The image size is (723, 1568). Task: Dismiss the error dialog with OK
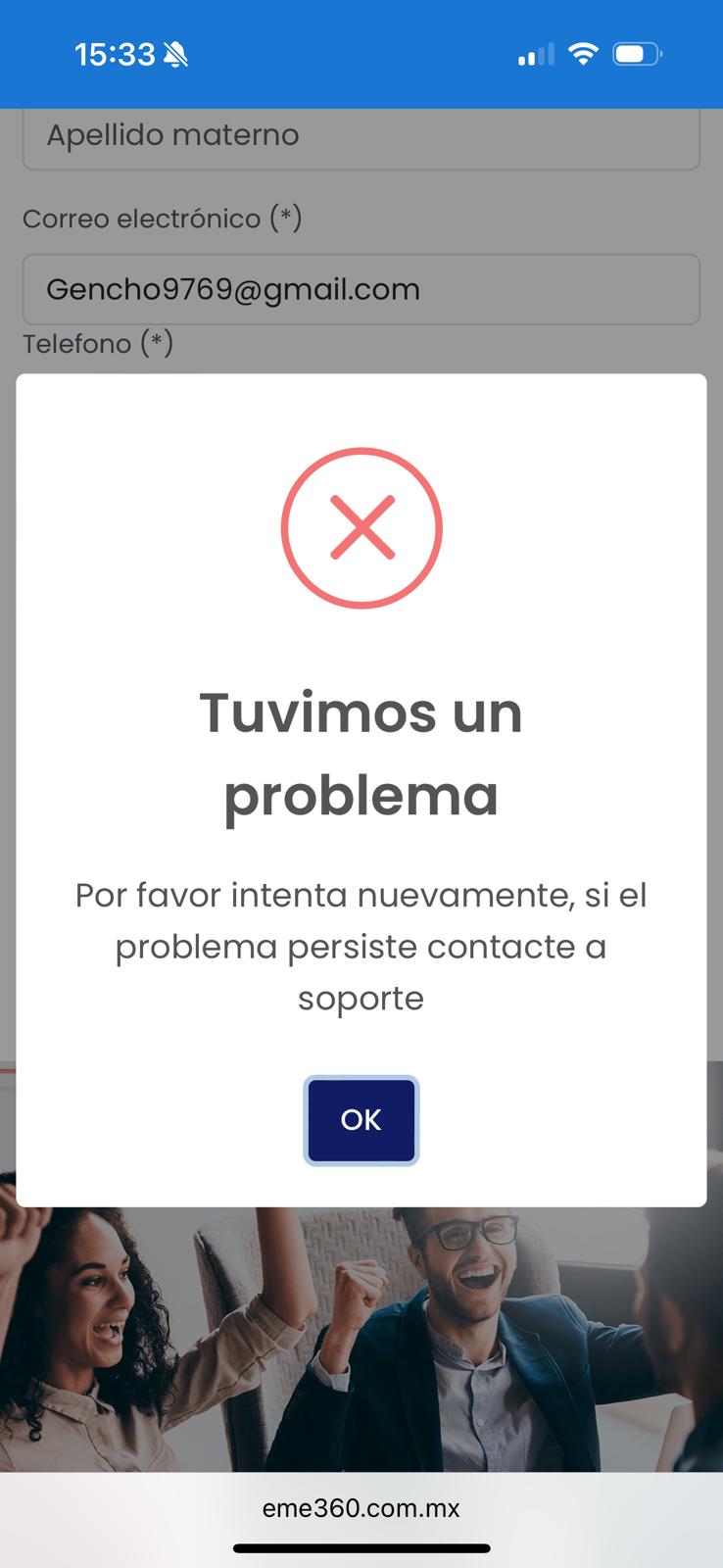click(361, 1120)
